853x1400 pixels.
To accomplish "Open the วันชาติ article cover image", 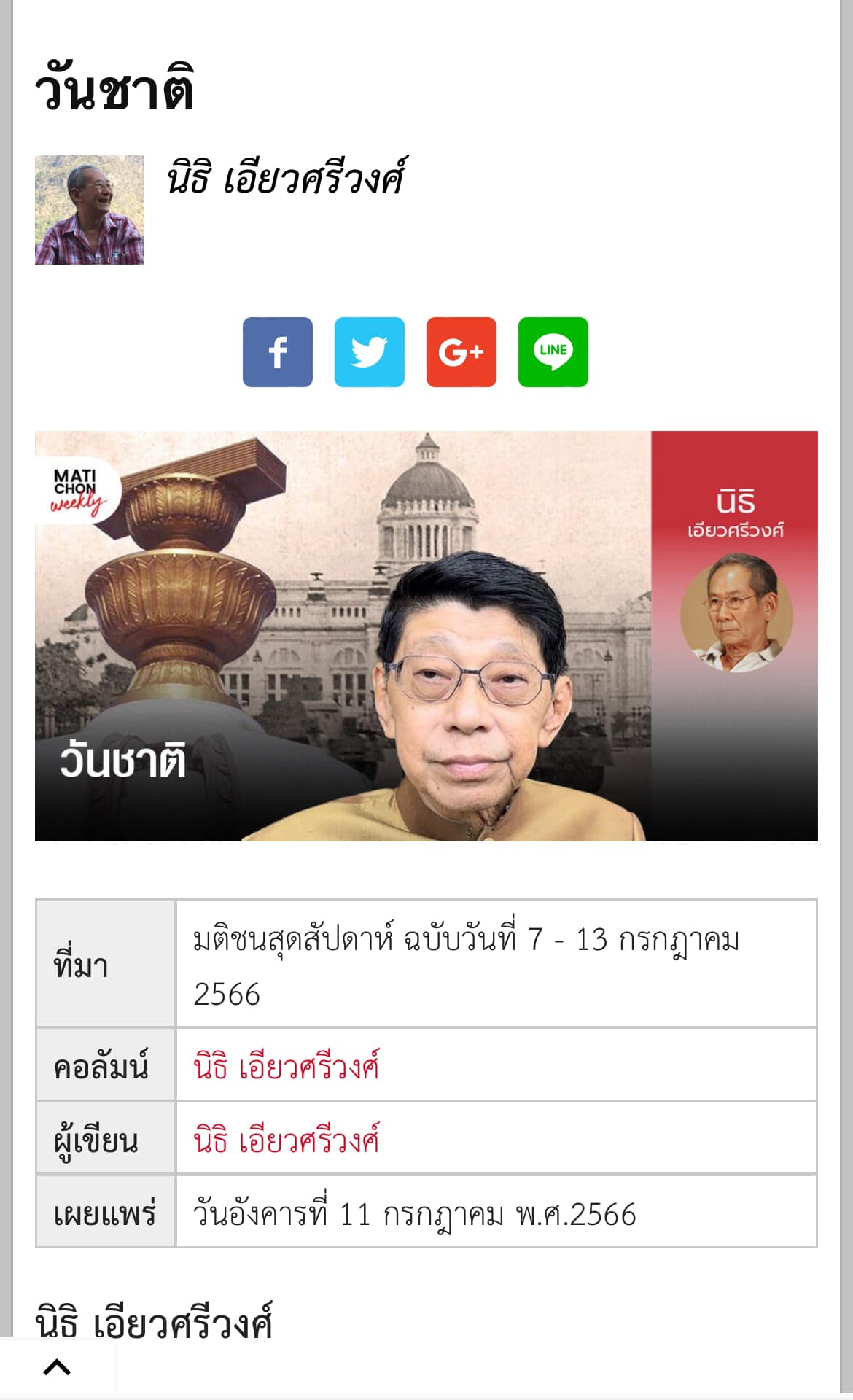I will point(426,636).
